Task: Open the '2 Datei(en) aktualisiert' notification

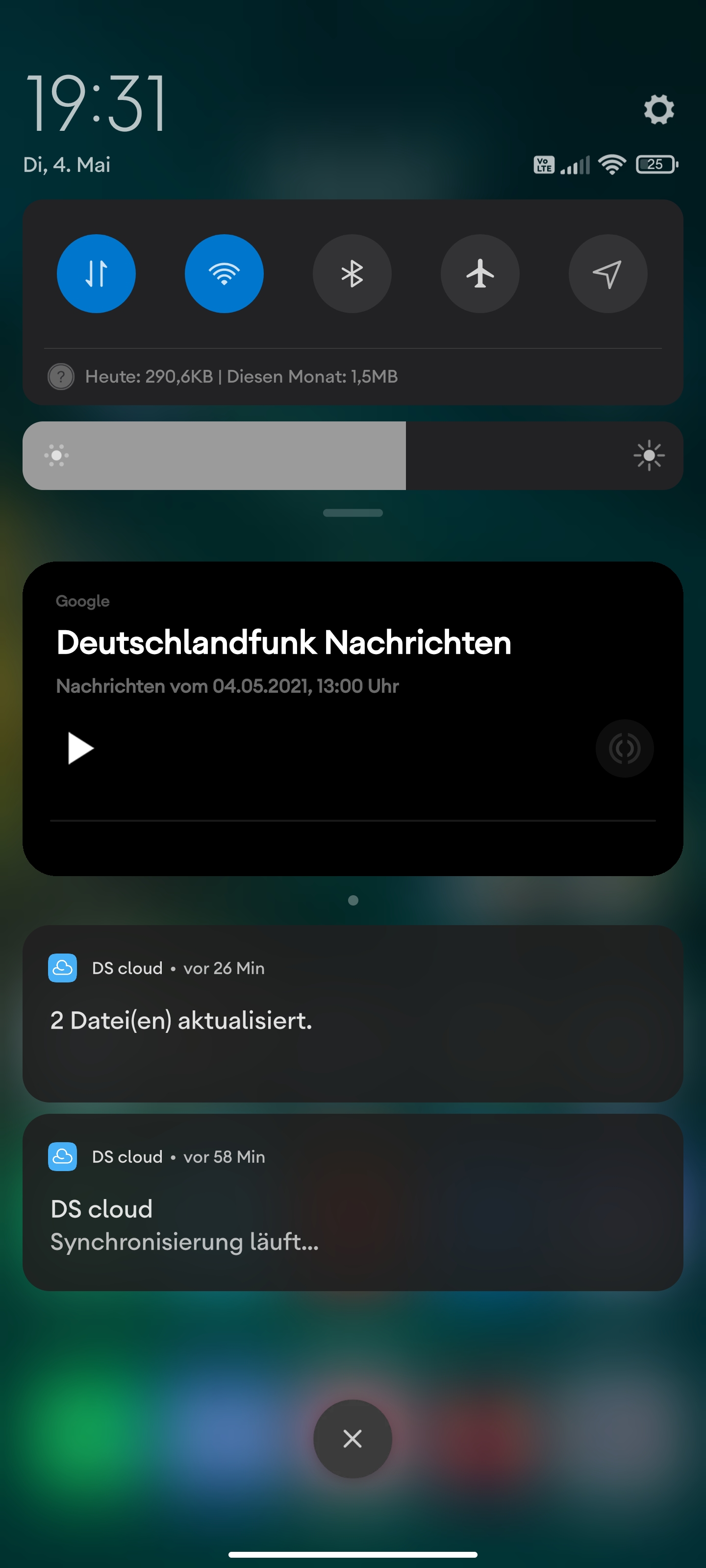Action: [x=353, y=1013]
